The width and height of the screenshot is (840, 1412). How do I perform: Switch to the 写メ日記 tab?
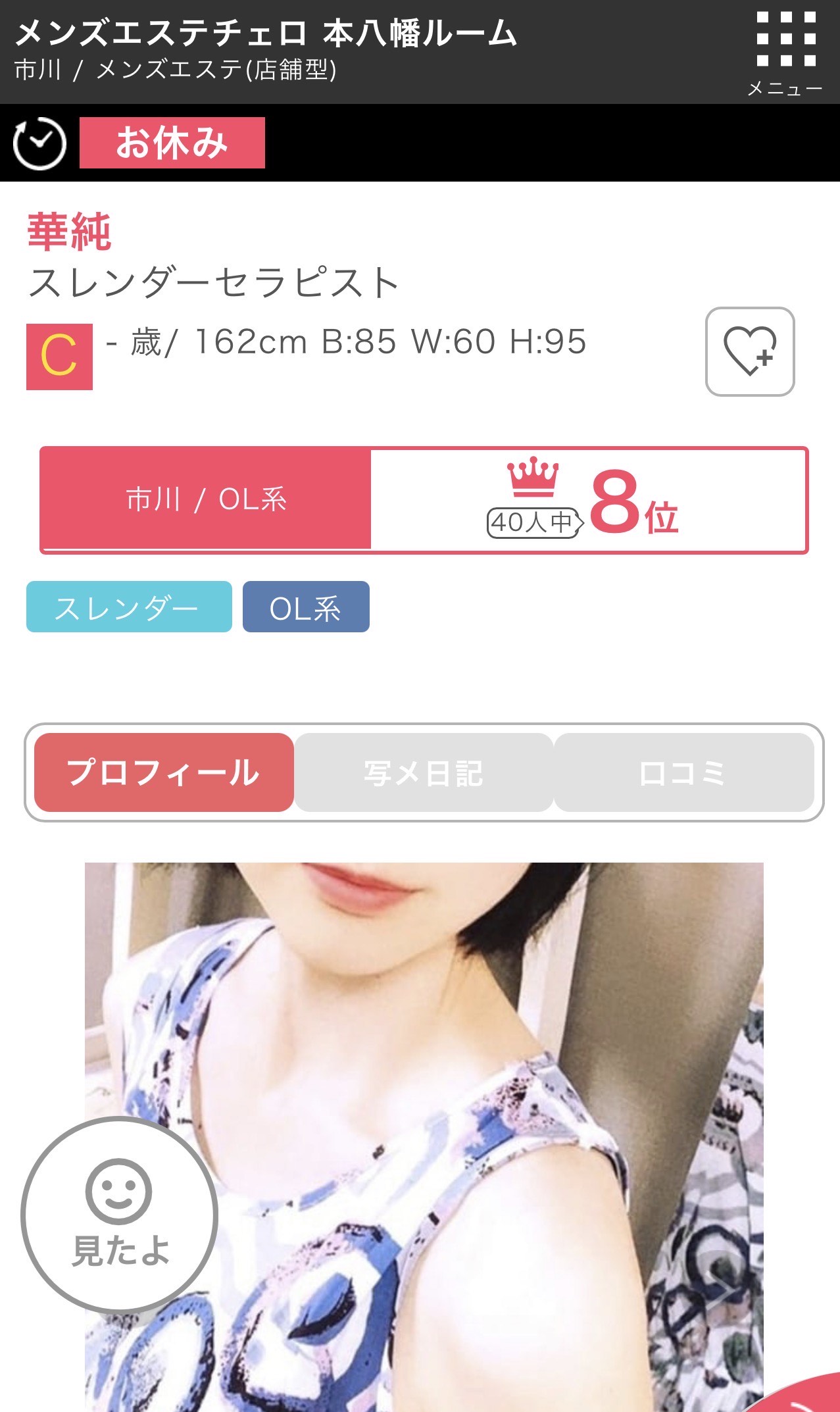click(424, 772)
